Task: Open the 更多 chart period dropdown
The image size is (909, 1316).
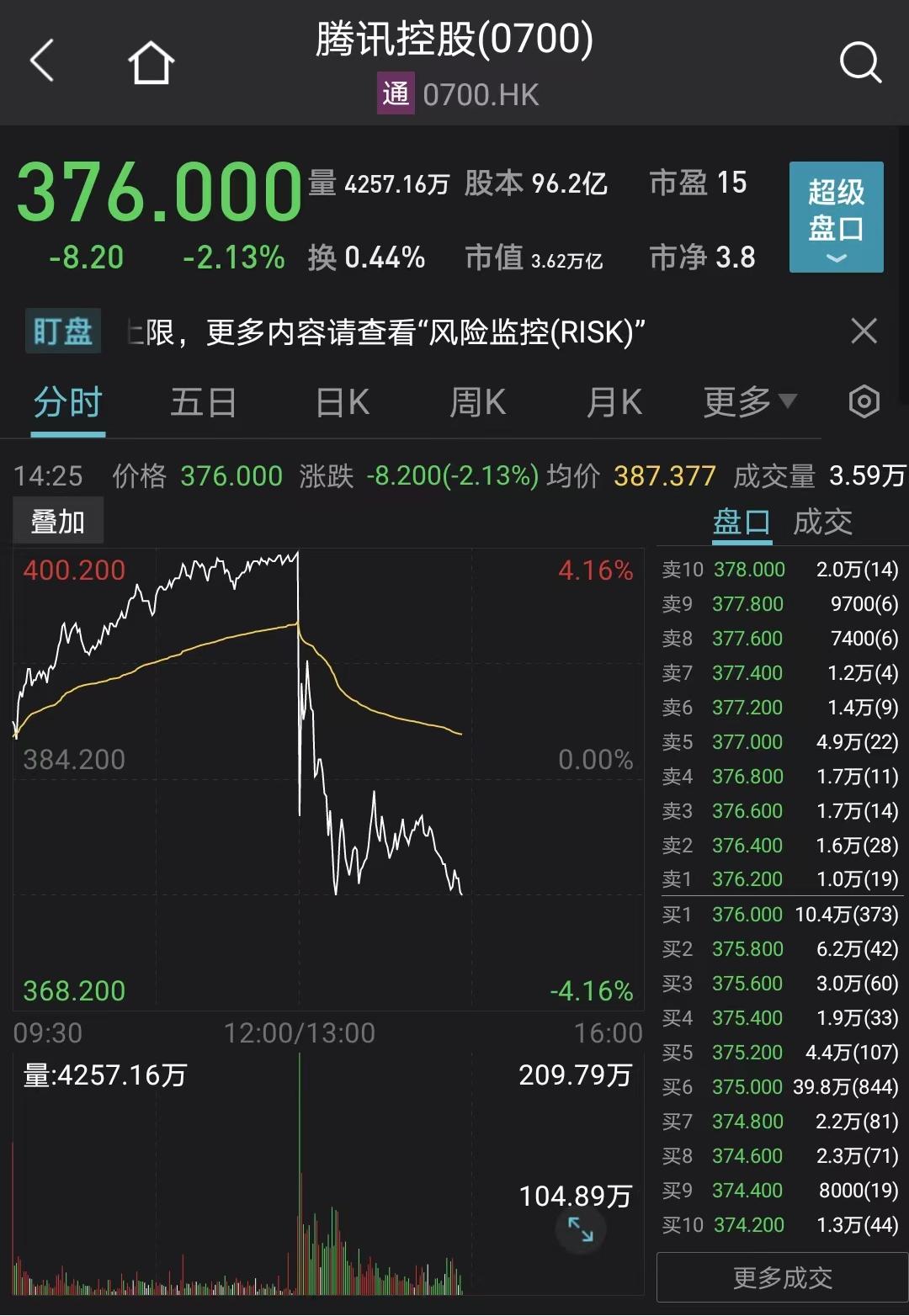Action: click(749, 402)
